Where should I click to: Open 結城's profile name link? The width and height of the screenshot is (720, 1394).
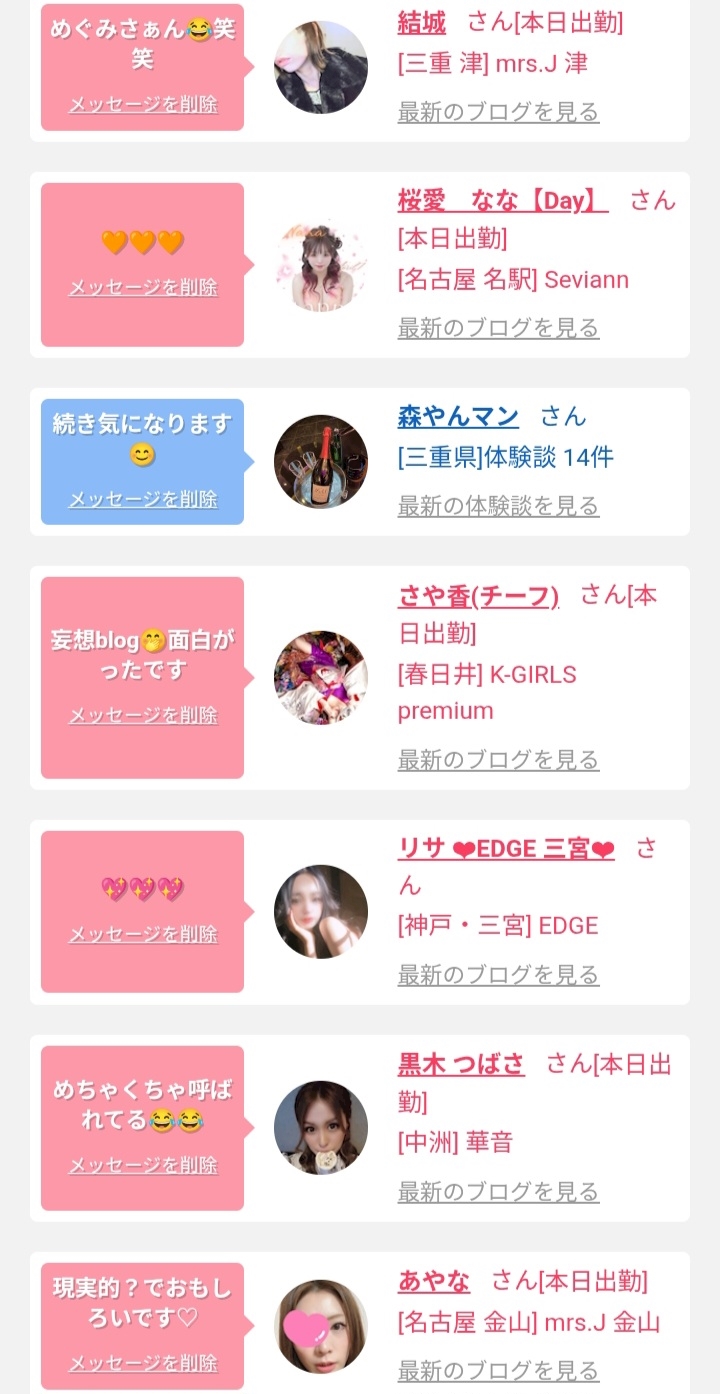(x=421, y=23)
